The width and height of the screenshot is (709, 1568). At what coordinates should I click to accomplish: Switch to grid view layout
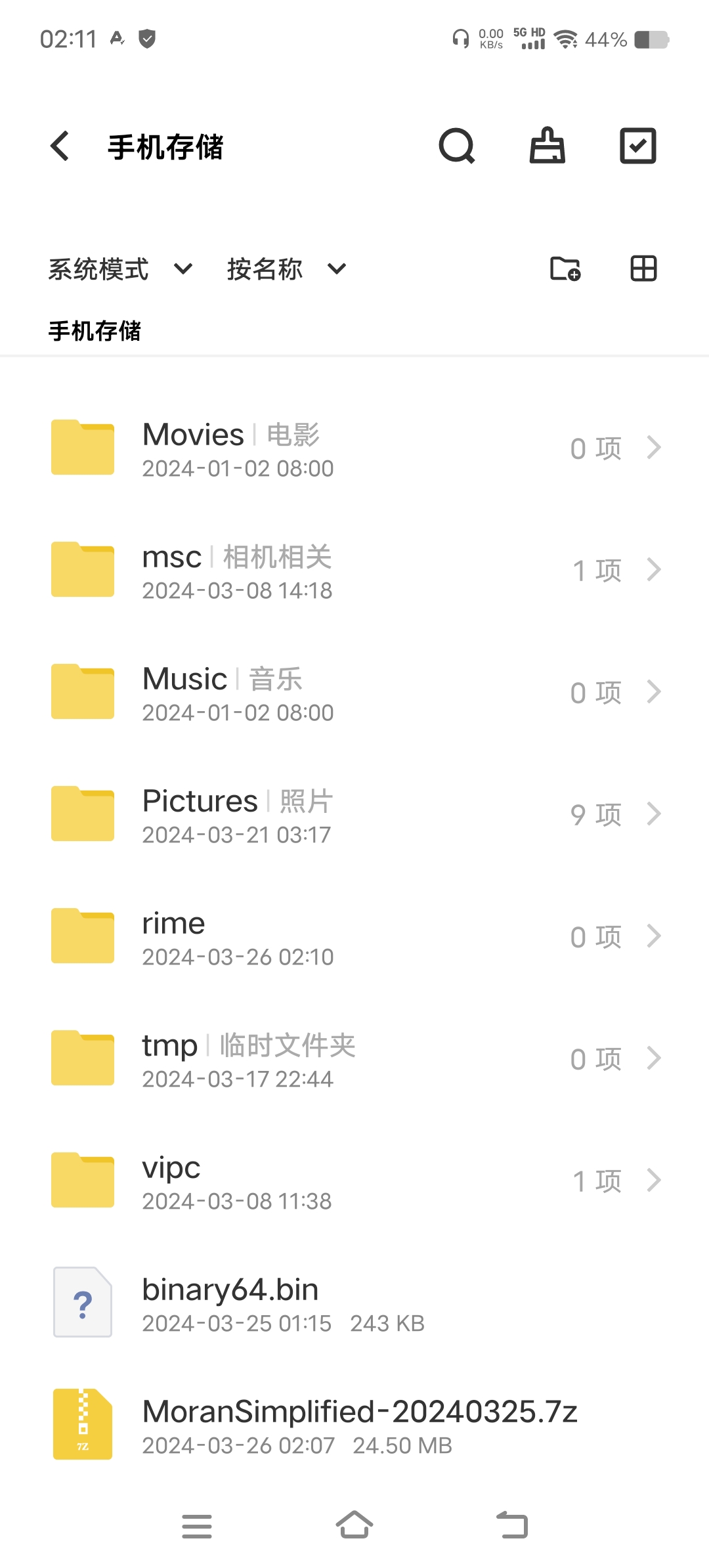(643, 269)
